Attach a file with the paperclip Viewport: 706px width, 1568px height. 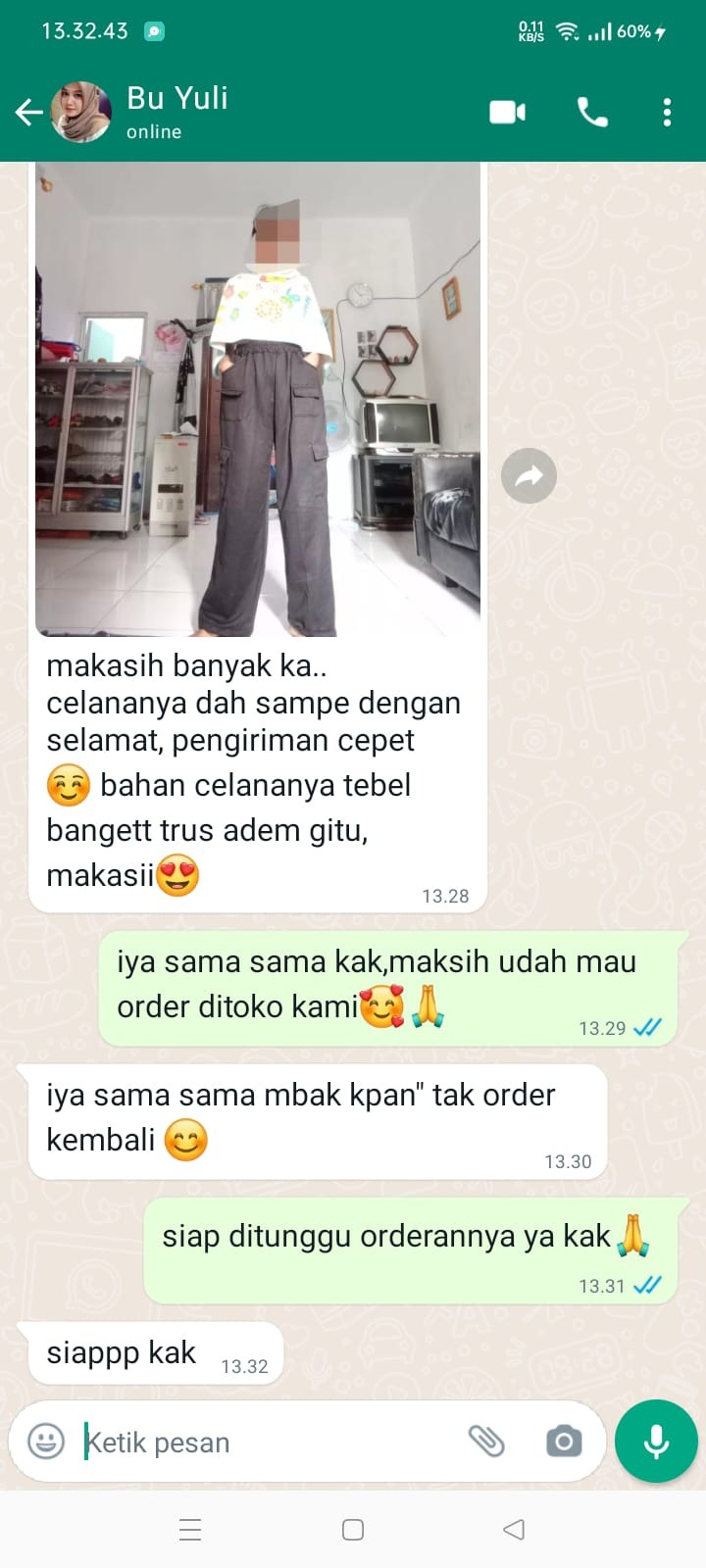pos(486,1441)
